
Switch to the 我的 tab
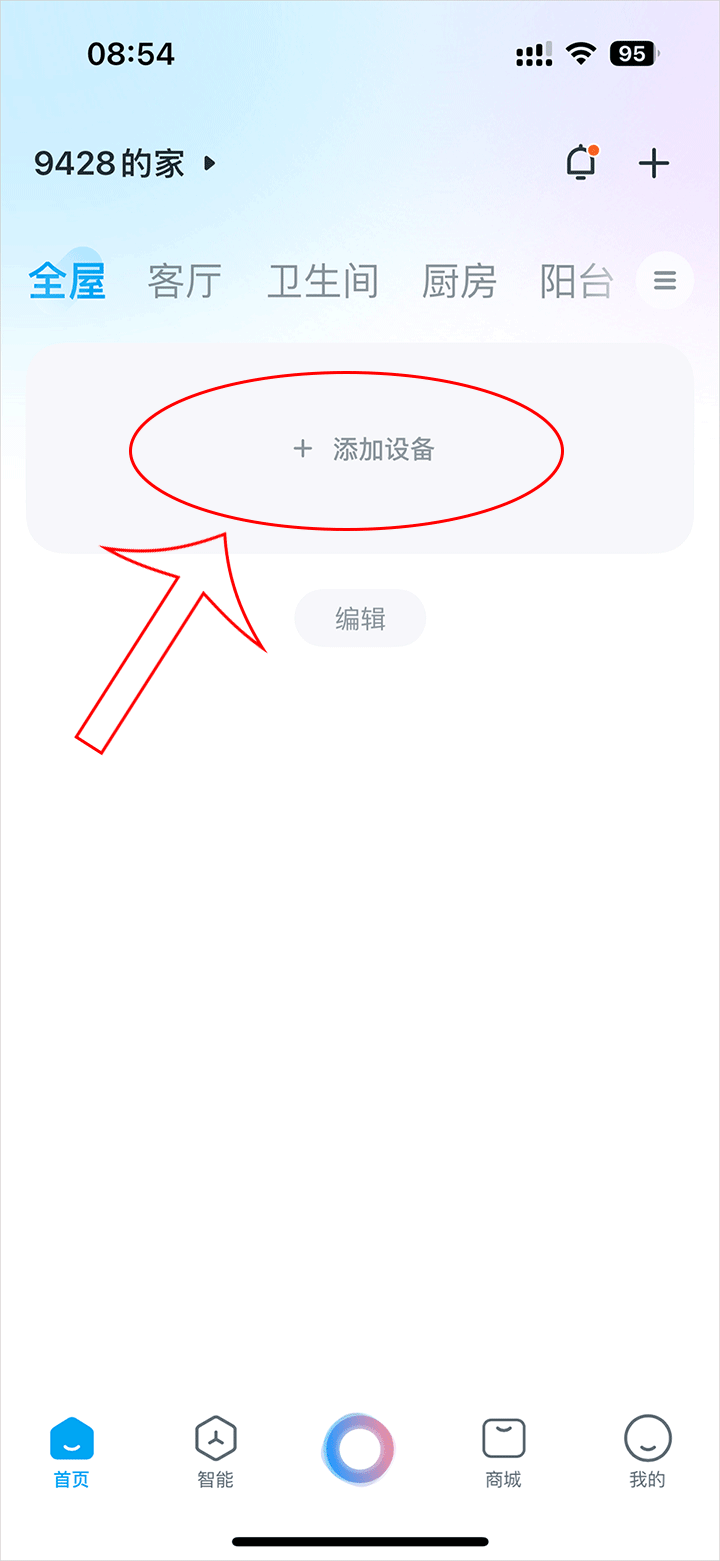pos(647,1452)
